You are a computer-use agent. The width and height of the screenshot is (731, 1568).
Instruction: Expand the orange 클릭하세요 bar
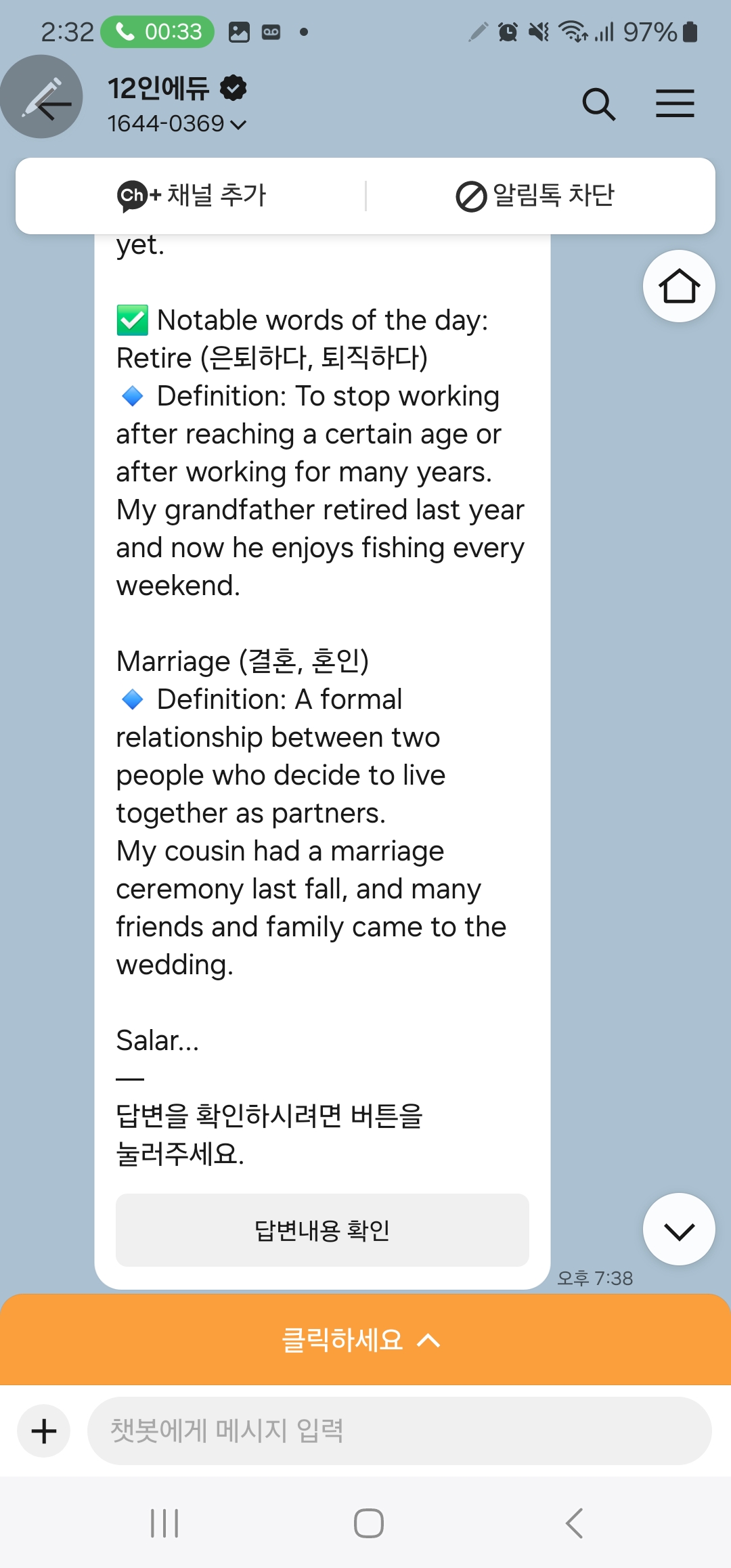(x=365, y=1340)
